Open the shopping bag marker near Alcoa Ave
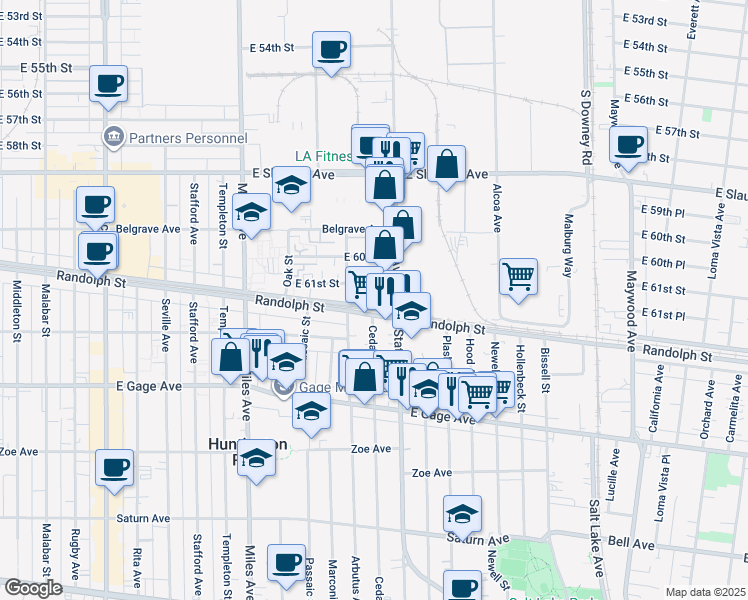This screenshot has width=748, height=600. click(x=448, y=164)
